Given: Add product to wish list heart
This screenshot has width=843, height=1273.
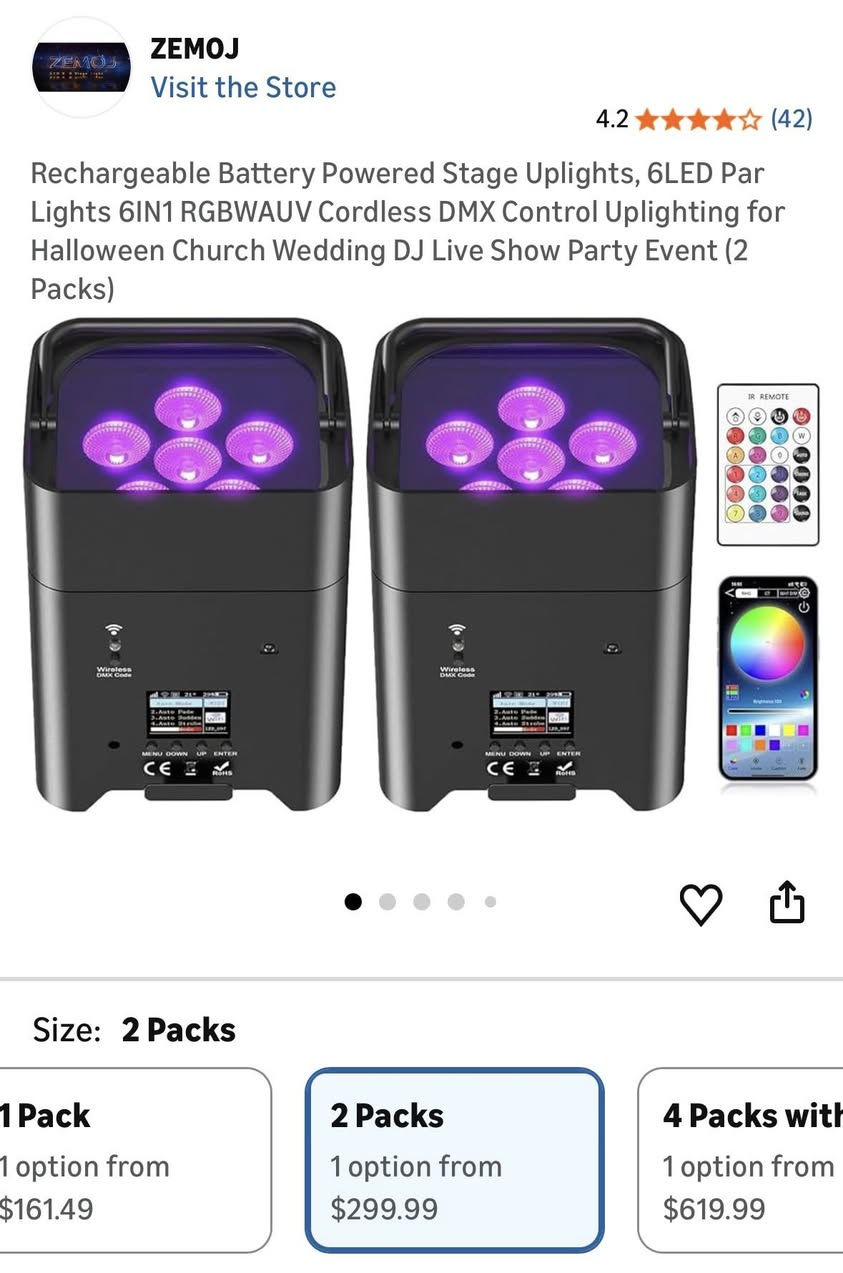Looking at the screenshot, I should coord(700,904).
